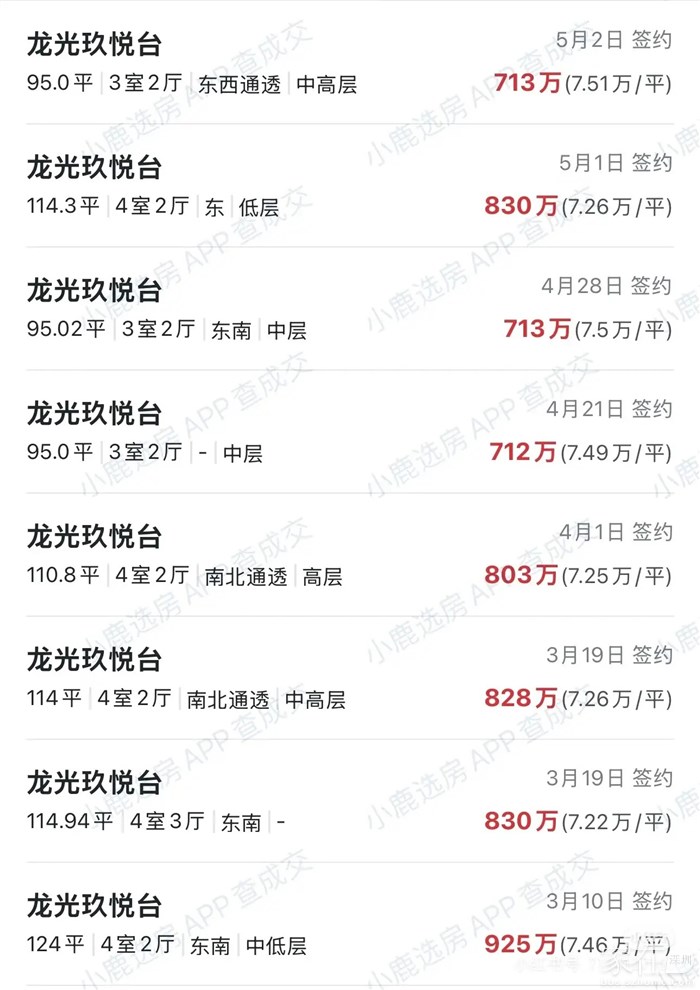Open the 803万 deal signed 4月1日

tap(350, 555)
